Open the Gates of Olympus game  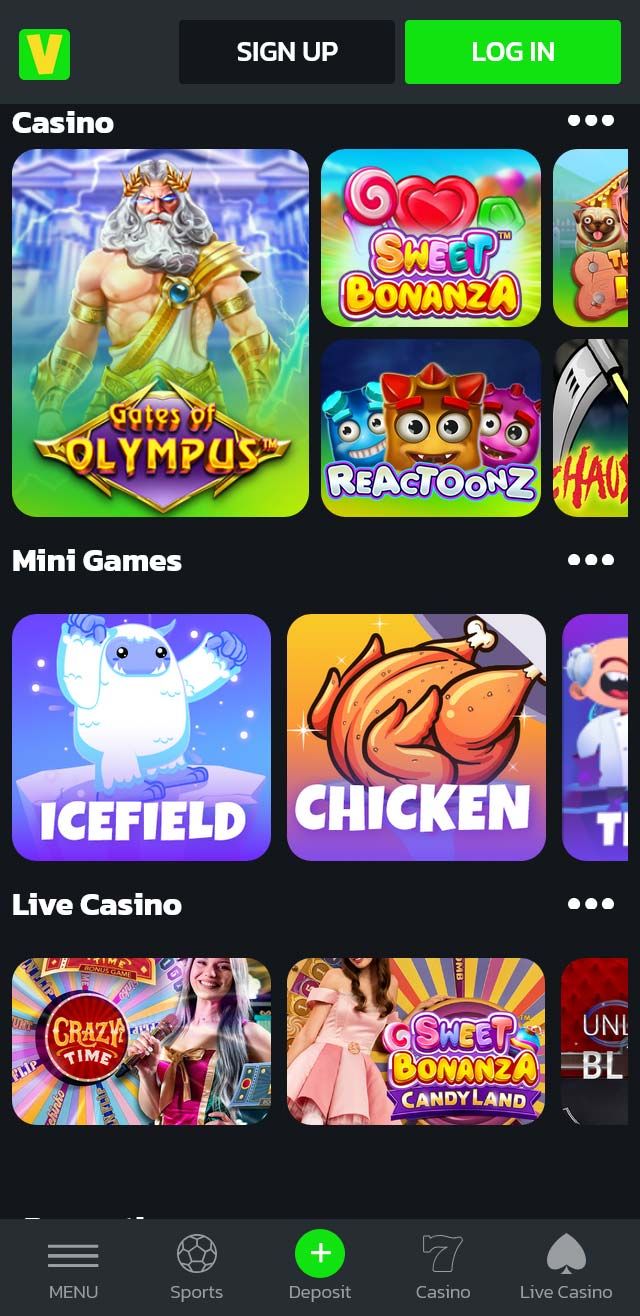pos(160,332)
